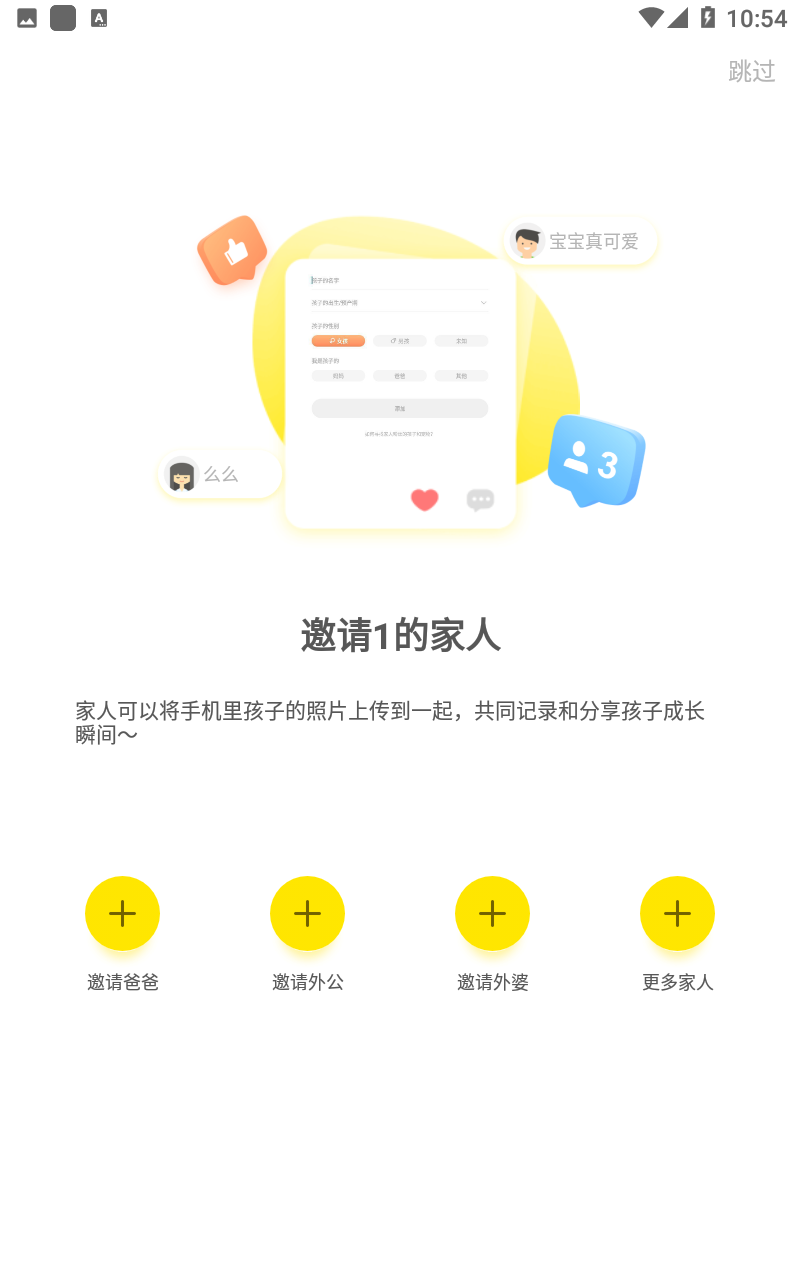Open 更多家人 to invite other relatives
The height and width of the screenshot is (1280, 800).
click(x=677, y=913)
